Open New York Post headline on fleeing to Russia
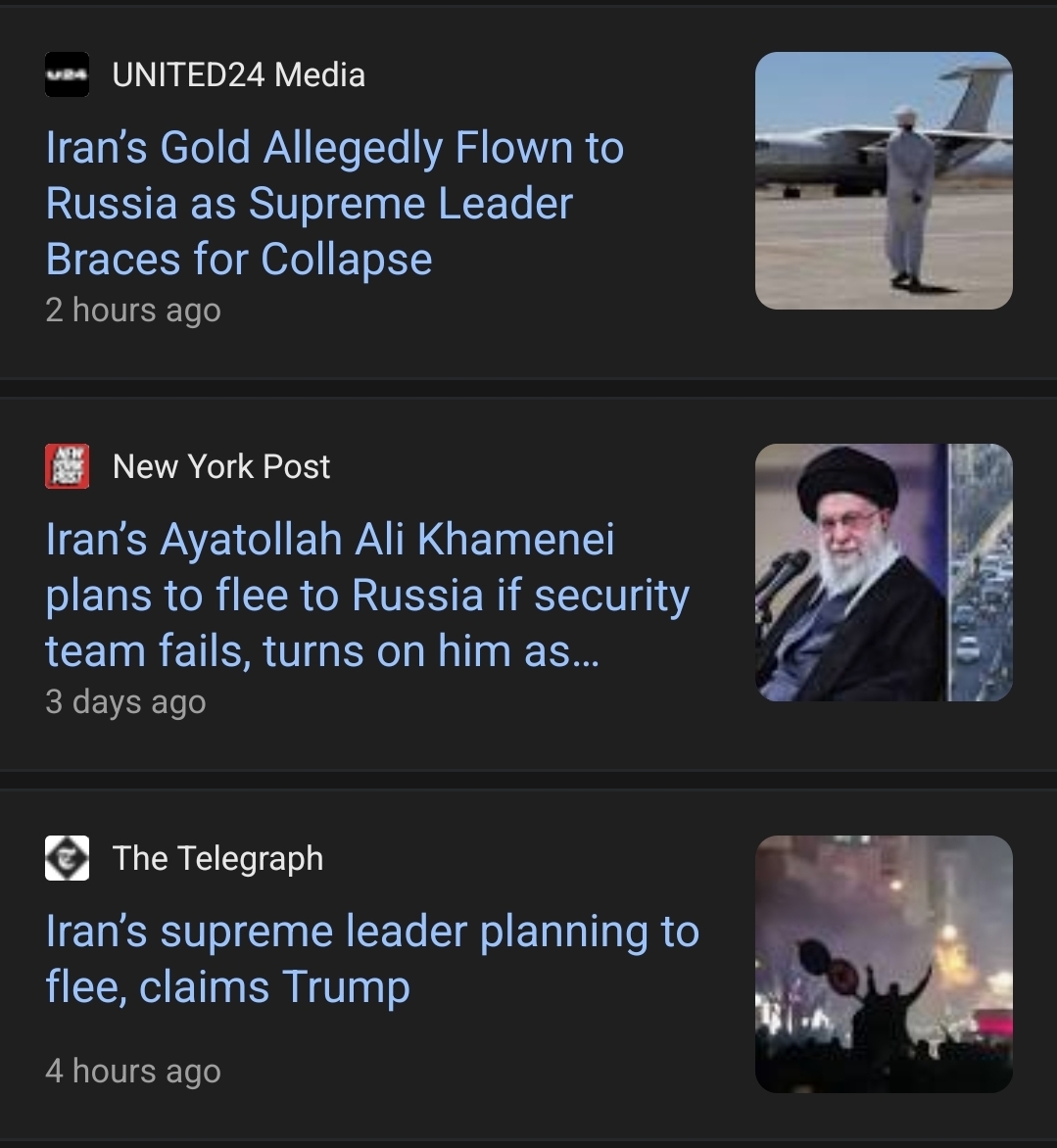The image size is (1057, 1148). coord(367,595)
